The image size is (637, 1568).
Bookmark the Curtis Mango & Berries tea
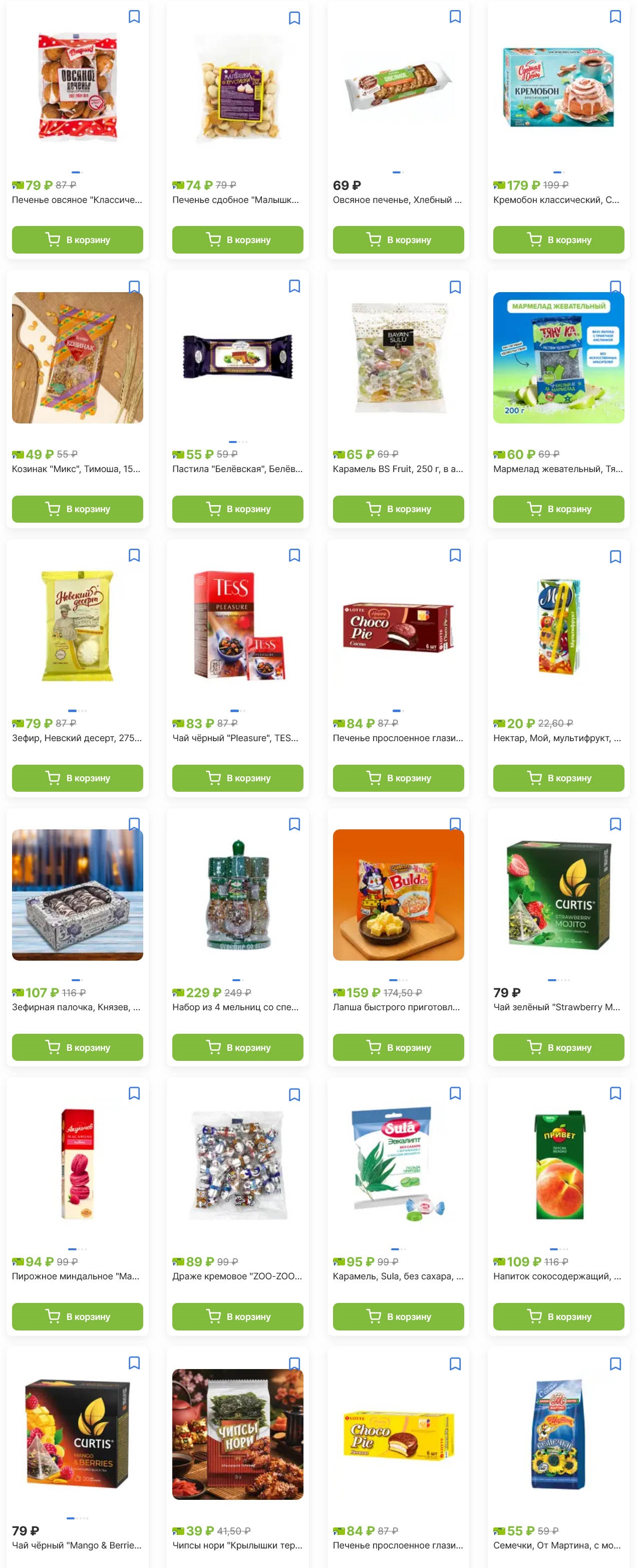[x=134, y=1363]
